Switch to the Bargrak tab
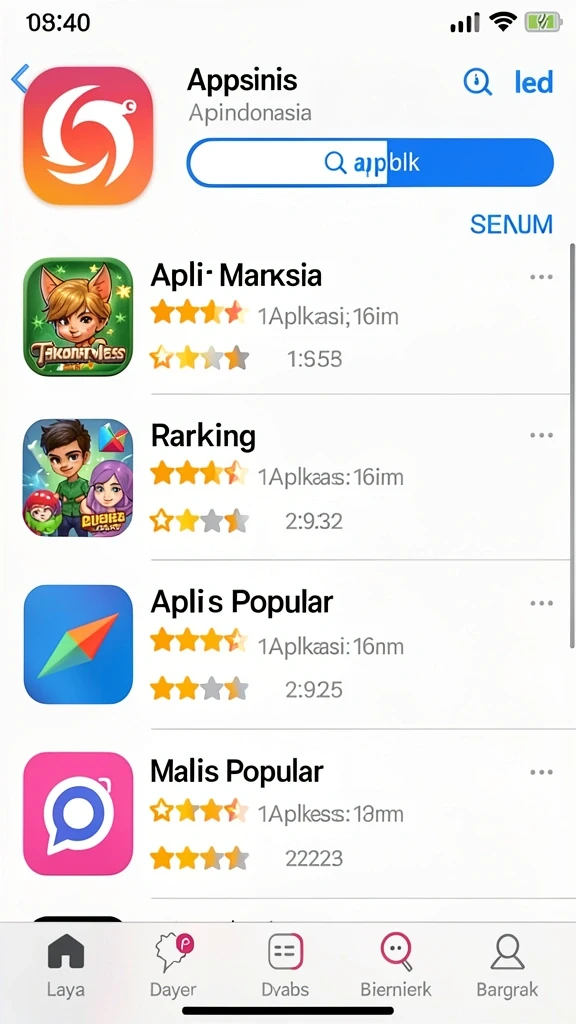Screen dimensions: 576x1024 (x=507, y=965)
